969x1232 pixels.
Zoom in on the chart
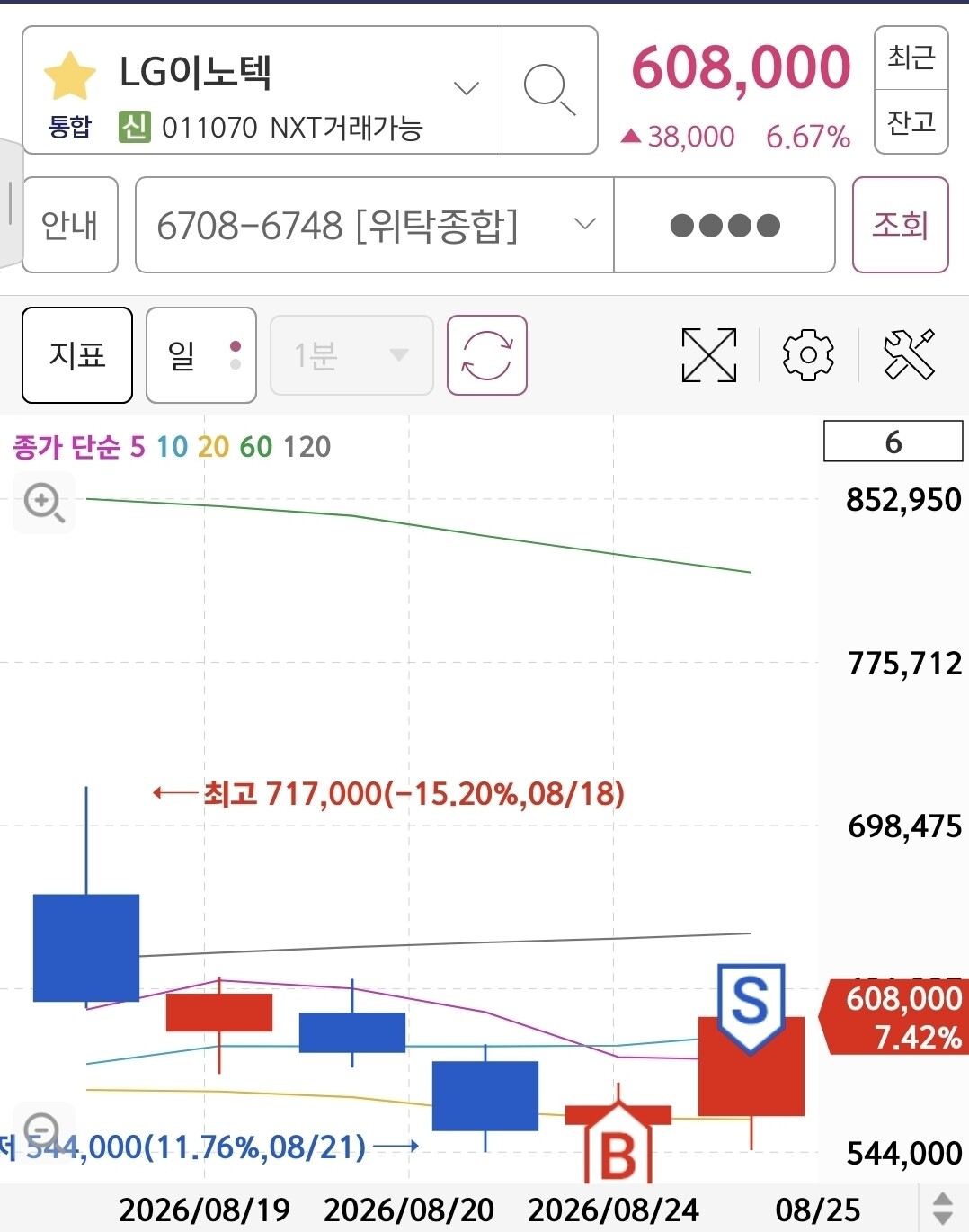[x=43, y=502]
